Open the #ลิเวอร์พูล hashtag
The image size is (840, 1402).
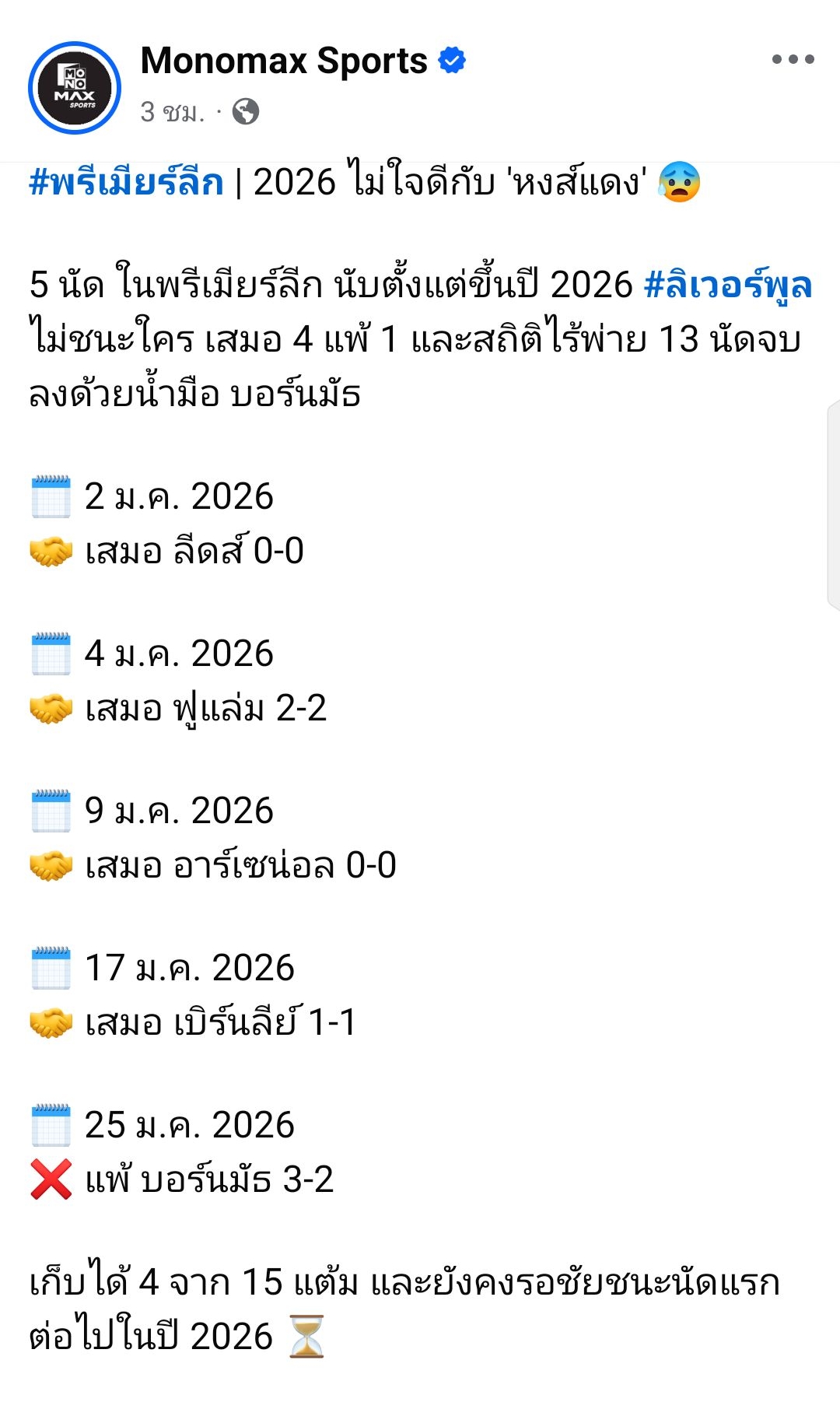(x=728, y=285)
